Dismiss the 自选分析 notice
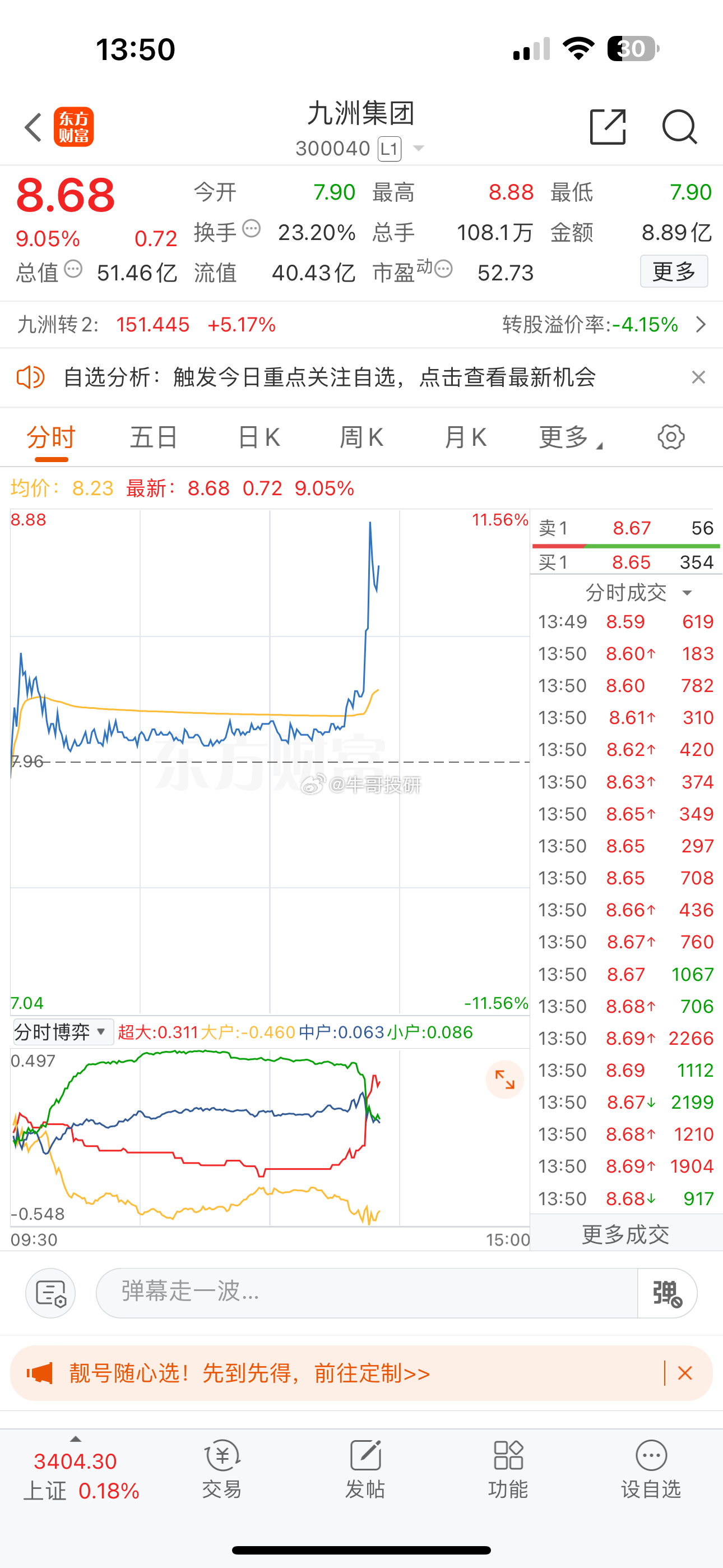This screenshot has width=723, height=1568. (698, 377)
